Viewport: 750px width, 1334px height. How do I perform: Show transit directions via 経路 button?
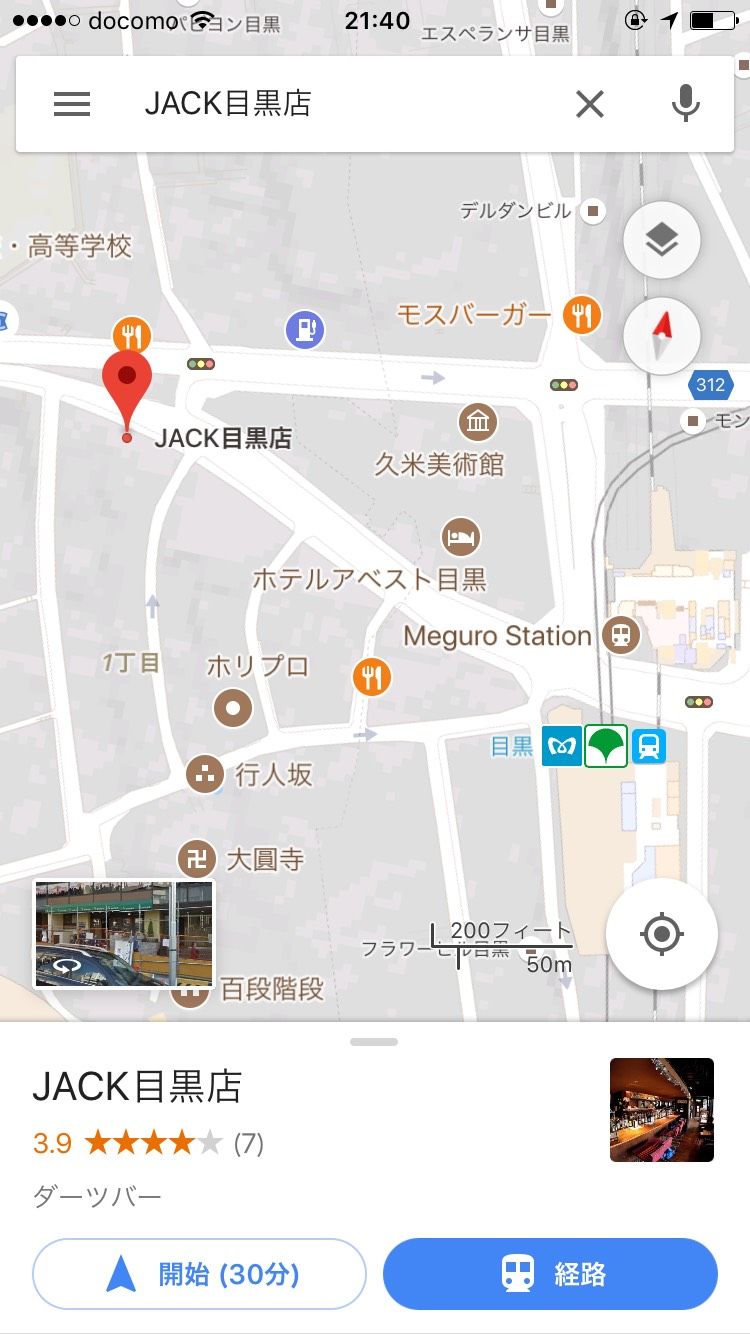pos(550,1274)
